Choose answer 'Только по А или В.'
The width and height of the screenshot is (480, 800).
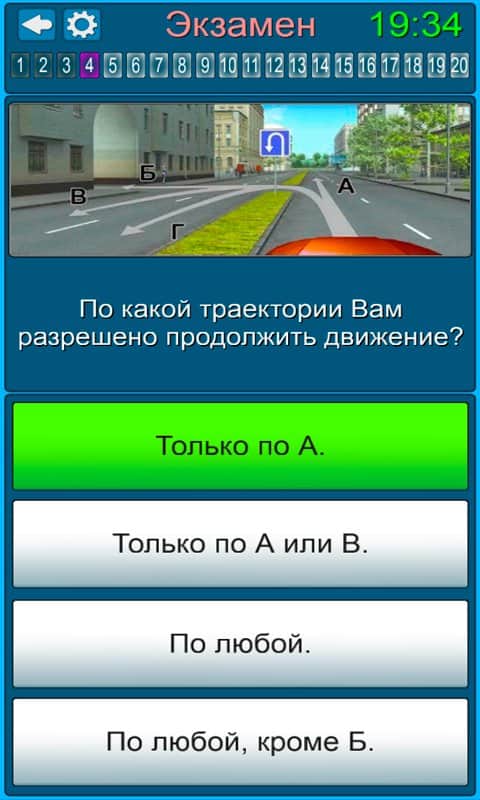pyautogui.click(x=240, y=543)
